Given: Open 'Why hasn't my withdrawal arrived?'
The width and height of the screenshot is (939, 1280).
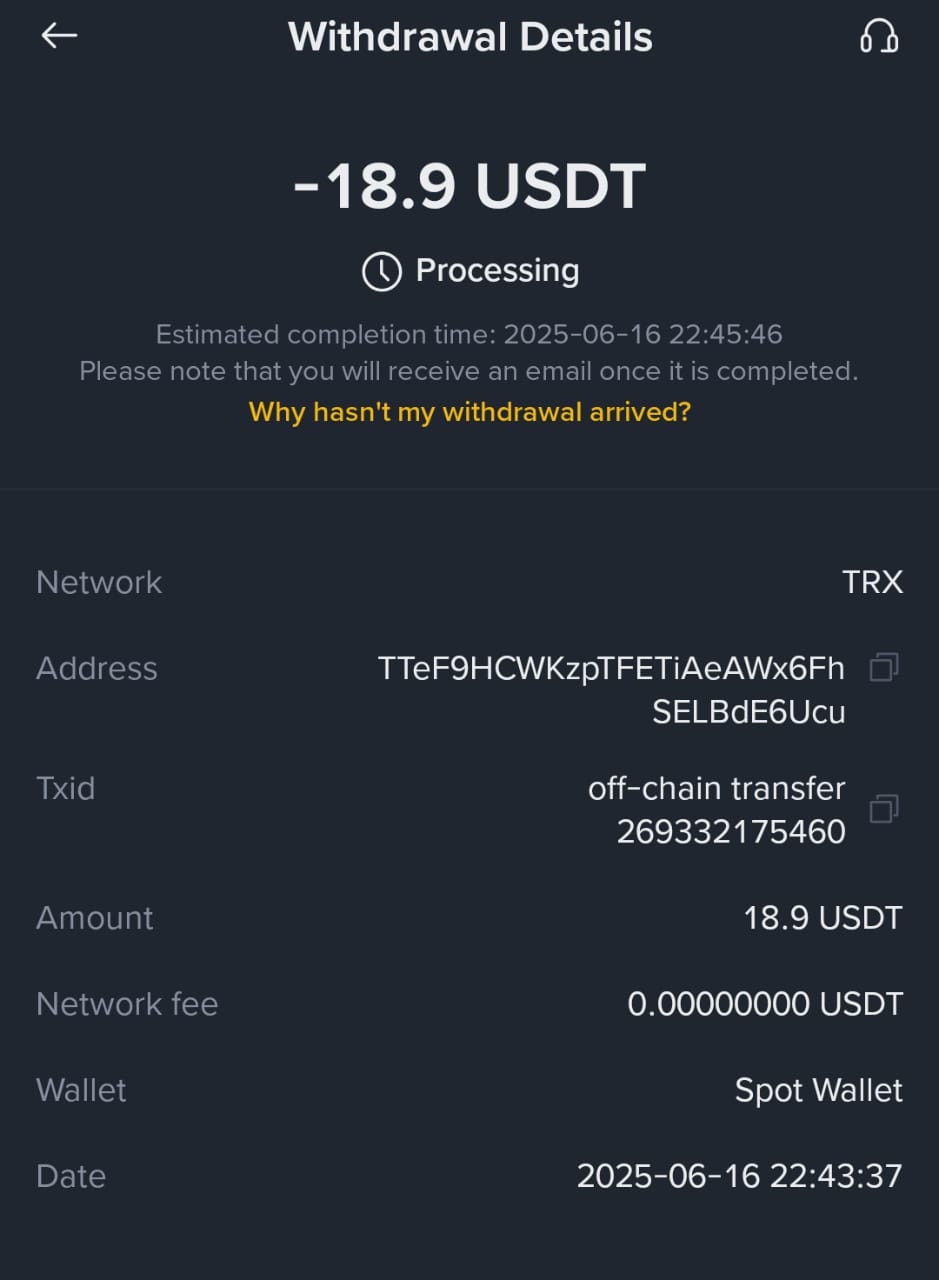Looking at the screenshot, I should point(469,411).
